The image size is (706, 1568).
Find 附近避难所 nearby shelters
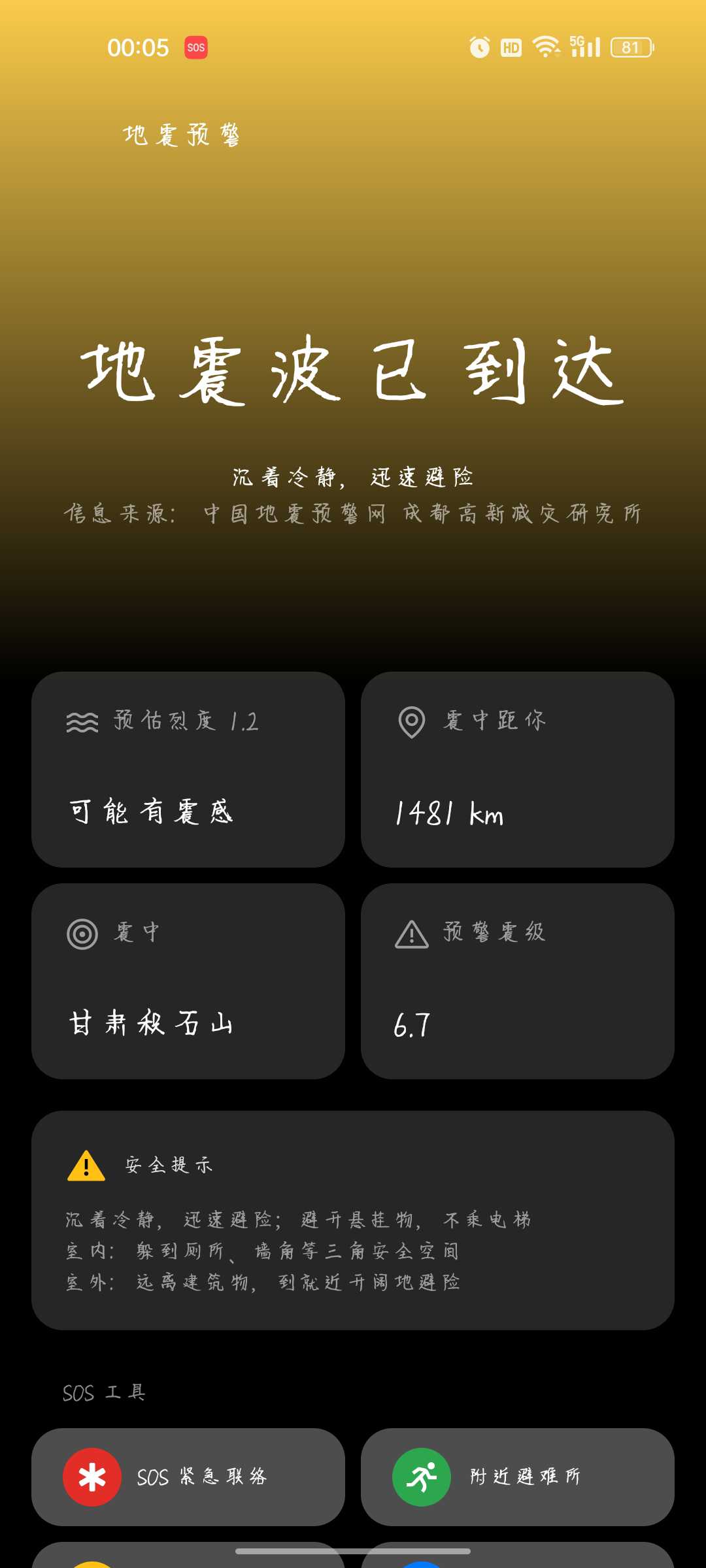pyautogui.click(x=518, y=1477)
